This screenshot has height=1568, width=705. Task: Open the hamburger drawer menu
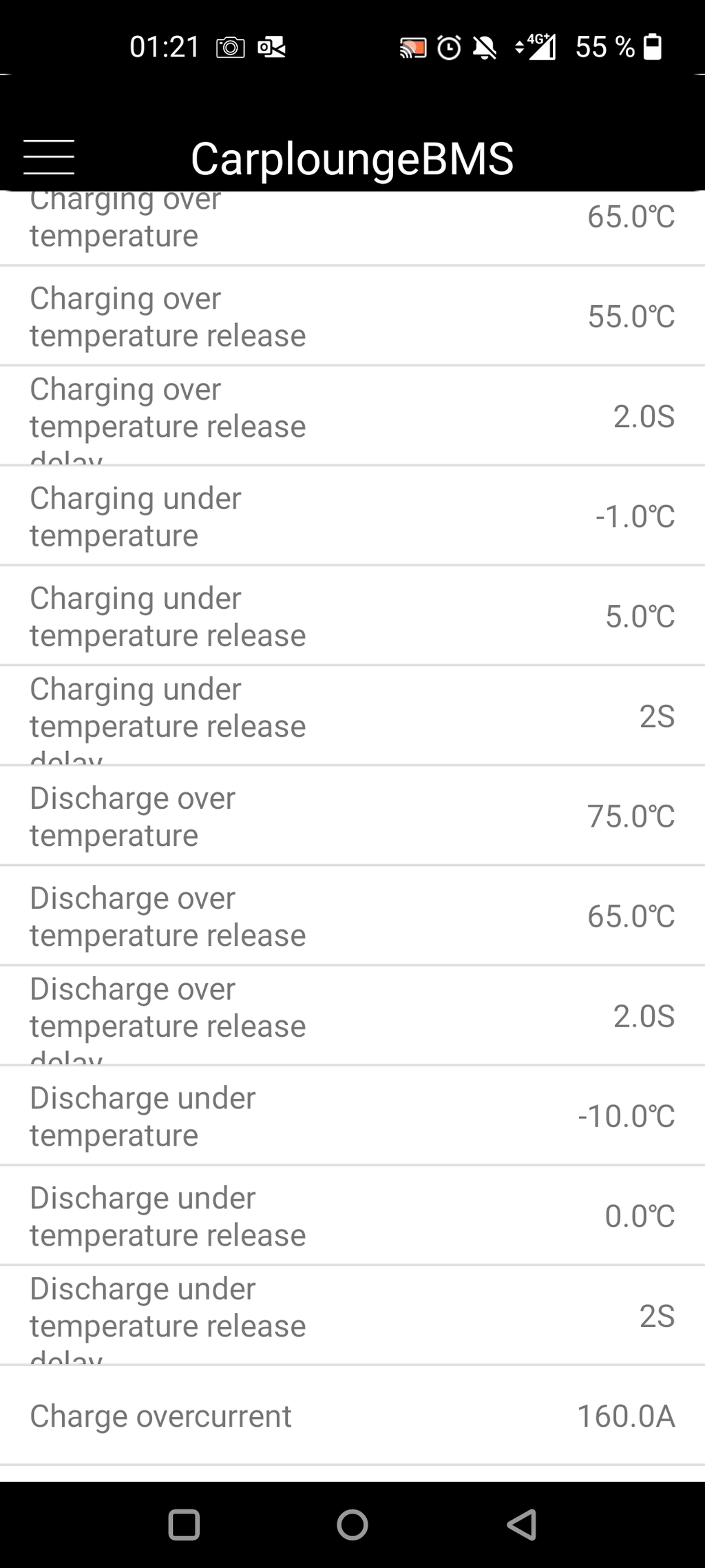(x=49, y=157)
